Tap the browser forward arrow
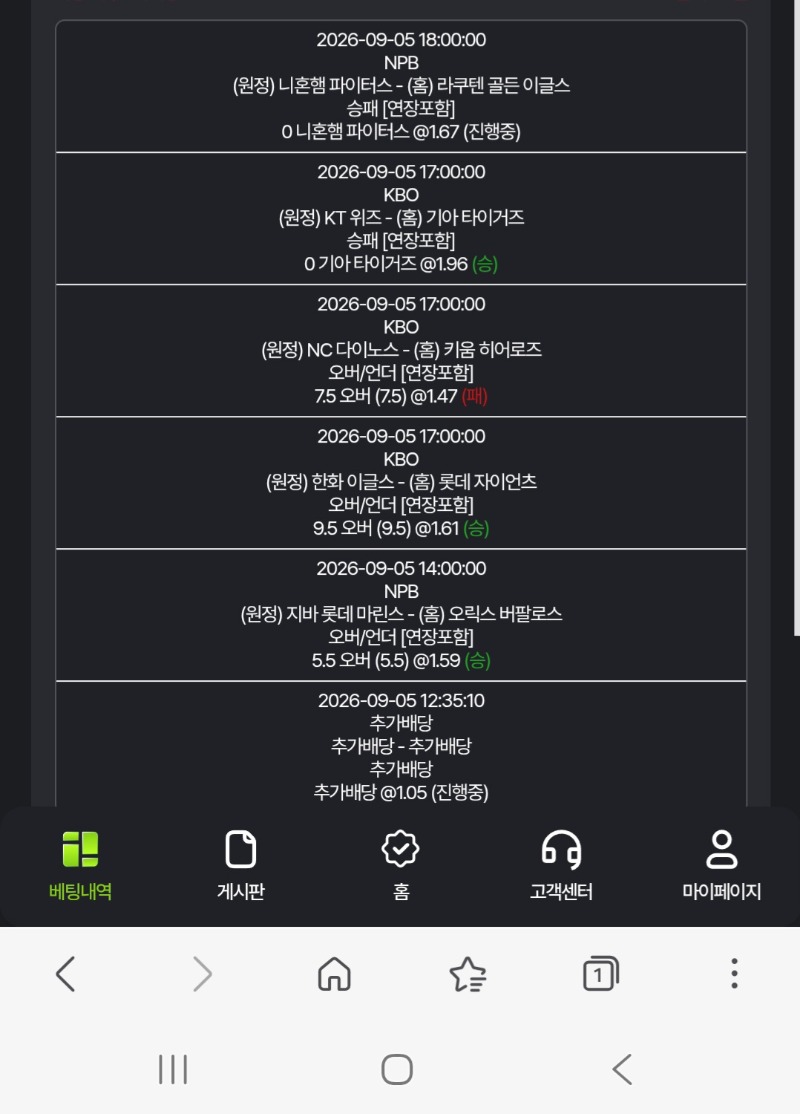 click(202, 973)
